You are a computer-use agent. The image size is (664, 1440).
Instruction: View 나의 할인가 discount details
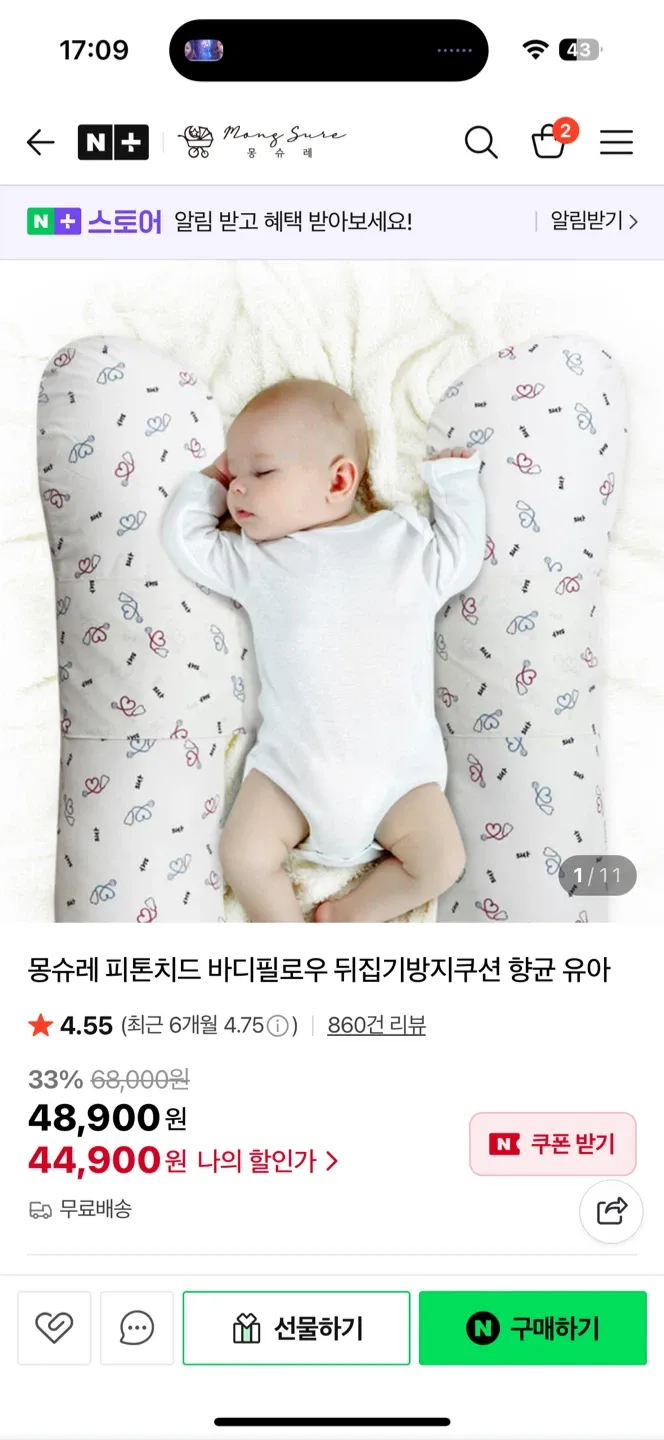point(267,1161)
